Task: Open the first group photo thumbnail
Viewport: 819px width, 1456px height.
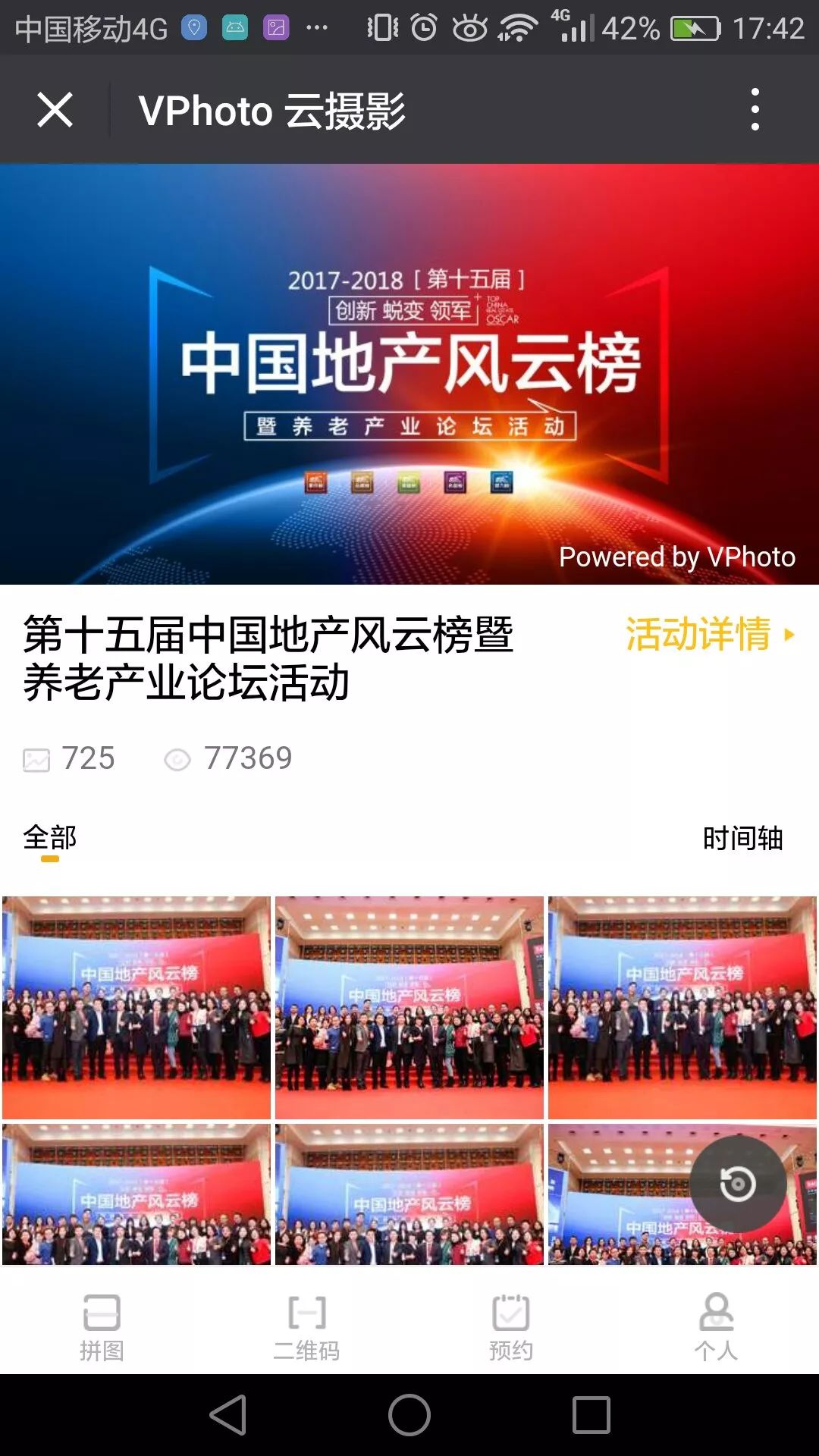Action: coord(136,1007)
